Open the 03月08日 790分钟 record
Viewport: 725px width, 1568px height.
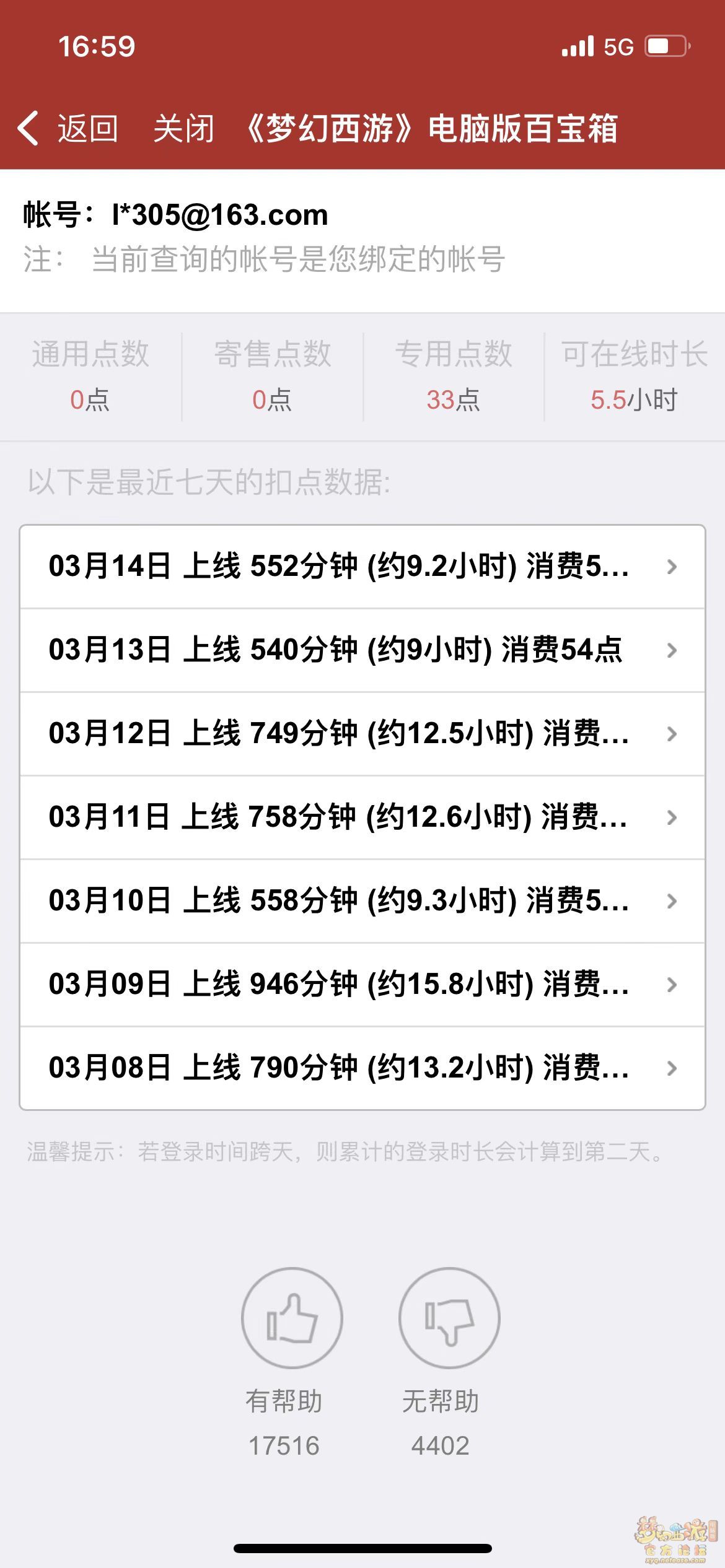click(x=362, y=1068)
